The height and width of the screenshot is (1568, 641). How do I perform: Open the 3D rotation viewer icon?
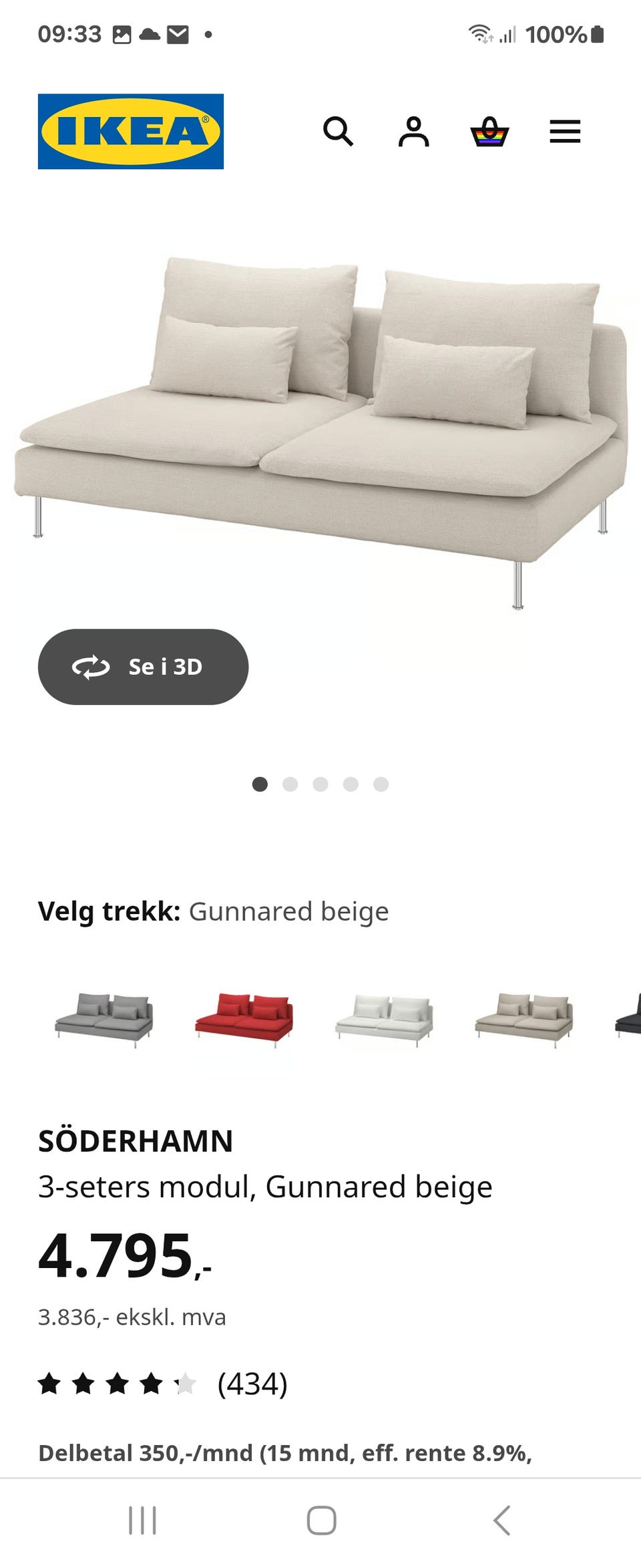(93, 666)
